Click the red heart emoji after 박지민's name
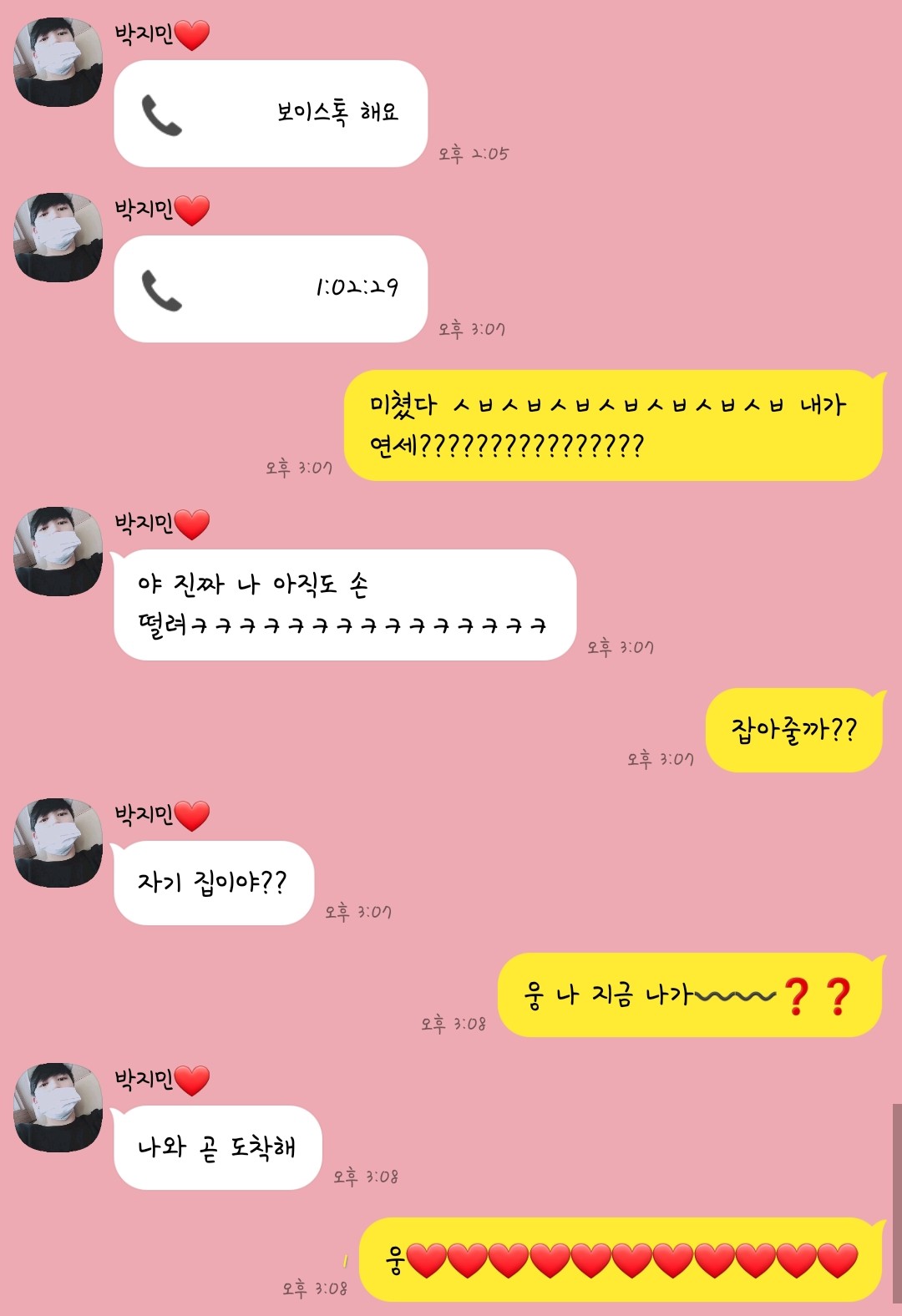This screenshot has height=1316, width=902. tap(192, 33)
